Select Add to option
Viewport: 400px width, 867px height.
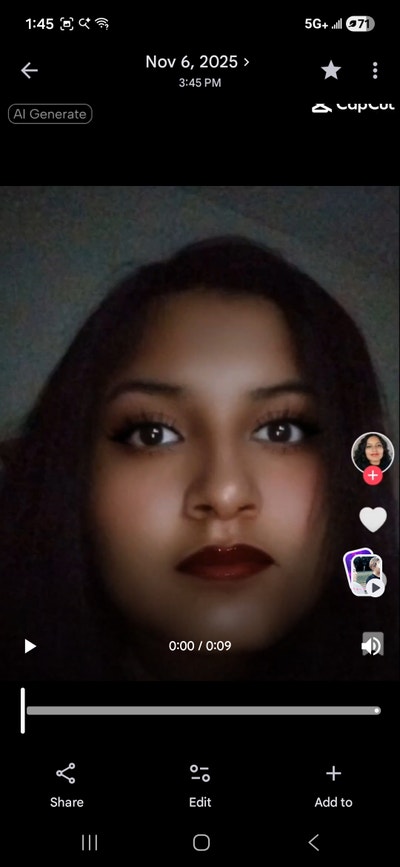click(333, 786)
